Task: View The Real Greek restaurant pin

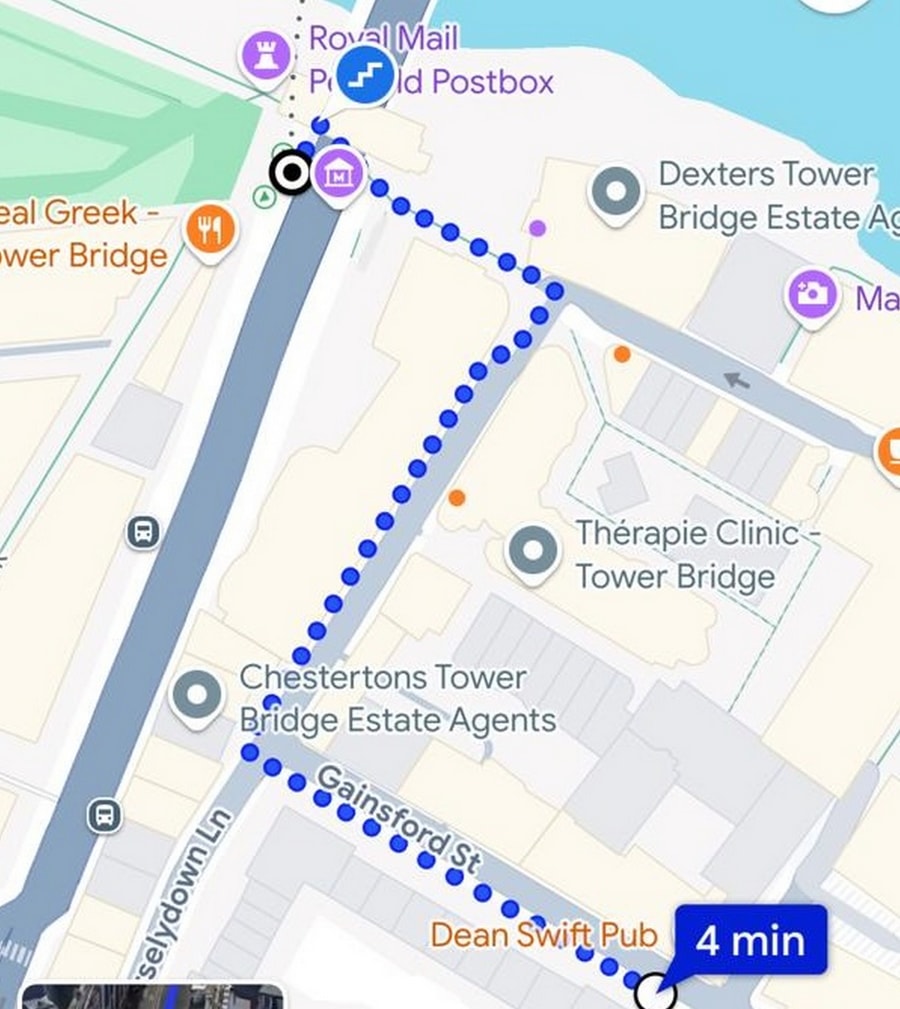Action: coord(210,231)
